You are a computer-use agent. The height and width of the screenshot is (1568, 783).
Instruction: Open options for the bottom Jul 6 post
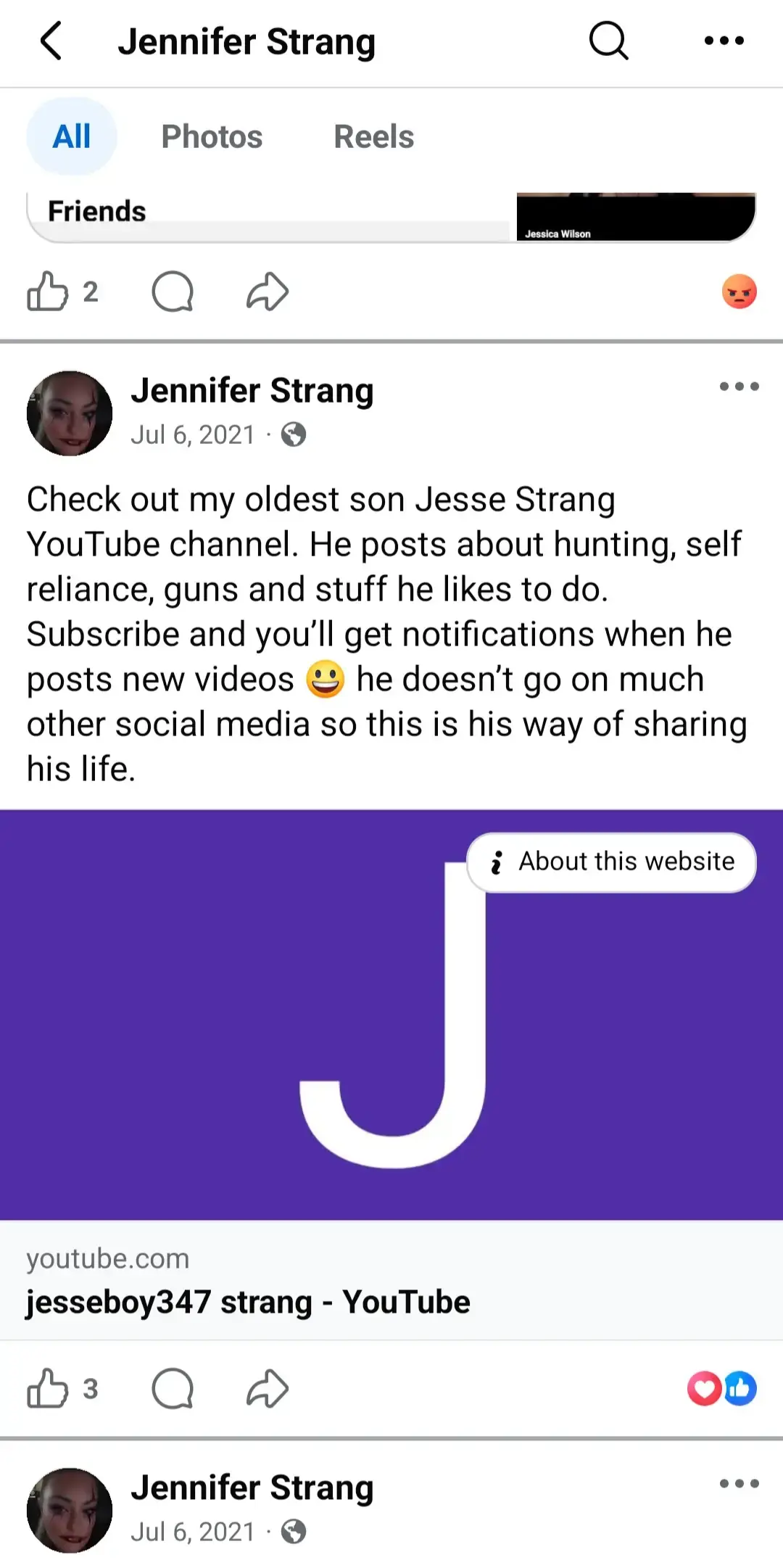(x=739, y=1484)
